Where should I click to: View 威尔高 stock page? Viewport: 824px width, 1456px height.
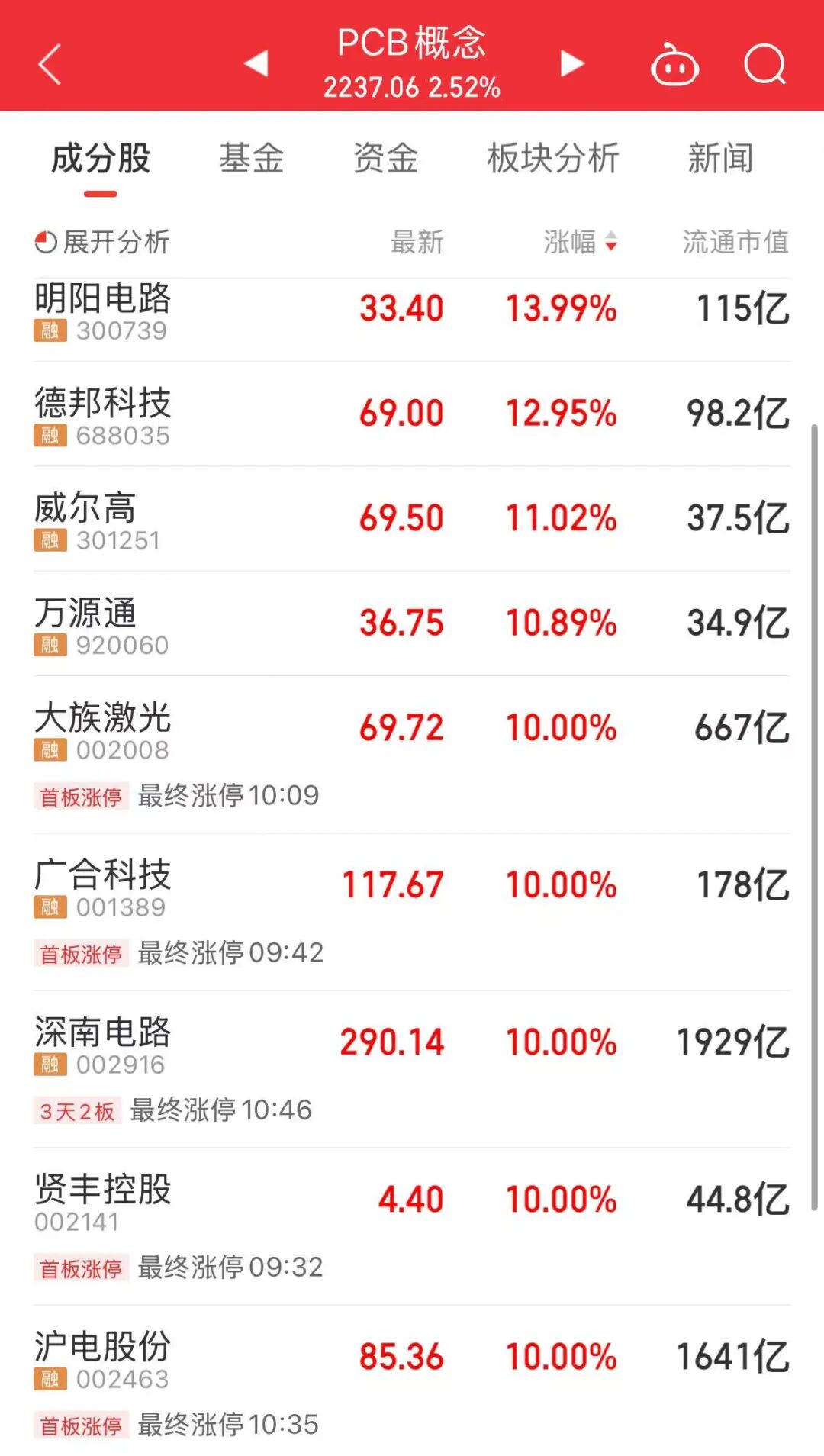point(85,519)
